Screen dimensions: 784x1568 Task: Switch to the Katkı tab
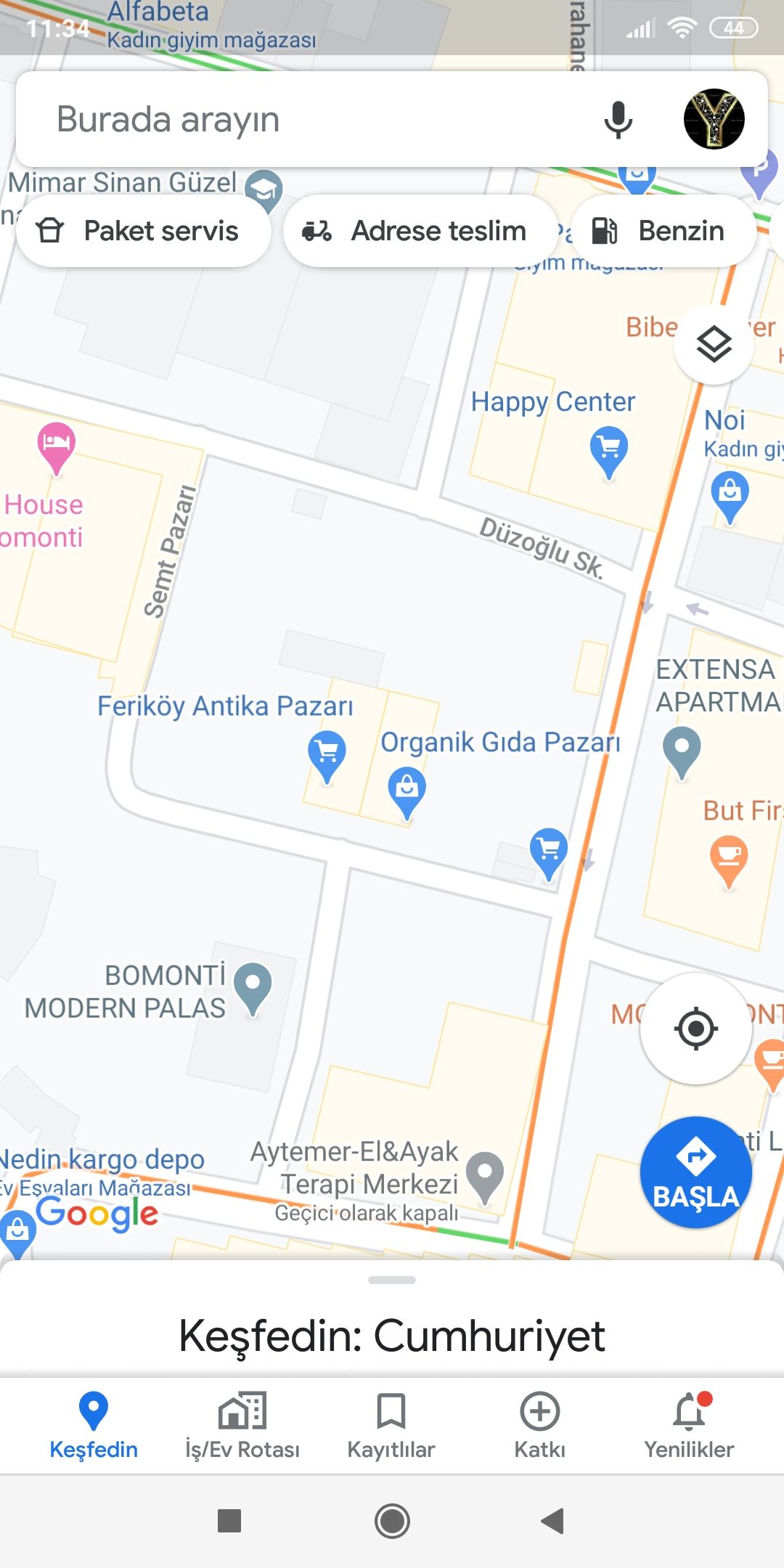(x=540, y=1424)
